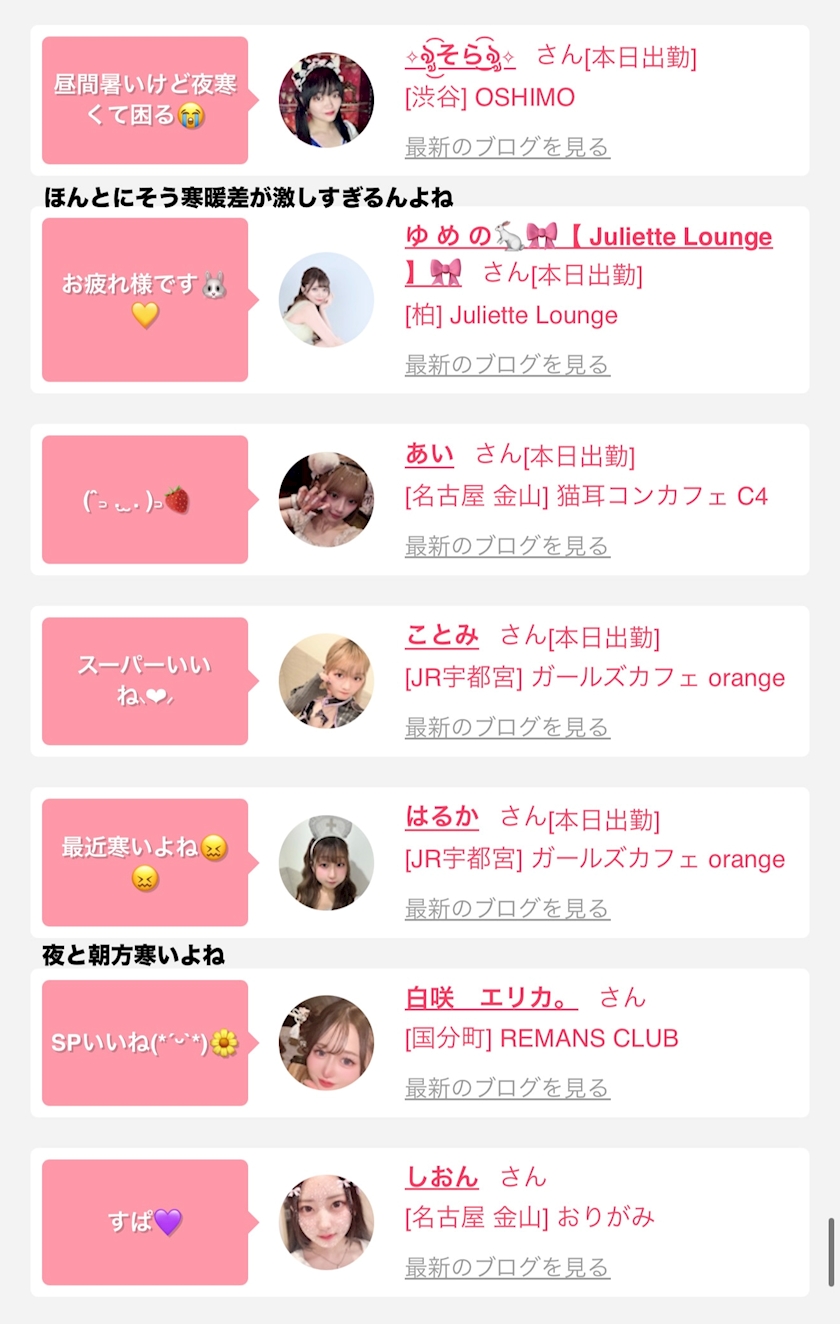The image size is (840, 1324).
Task: Open しおん's profile name link
Action: [441, 1177]
